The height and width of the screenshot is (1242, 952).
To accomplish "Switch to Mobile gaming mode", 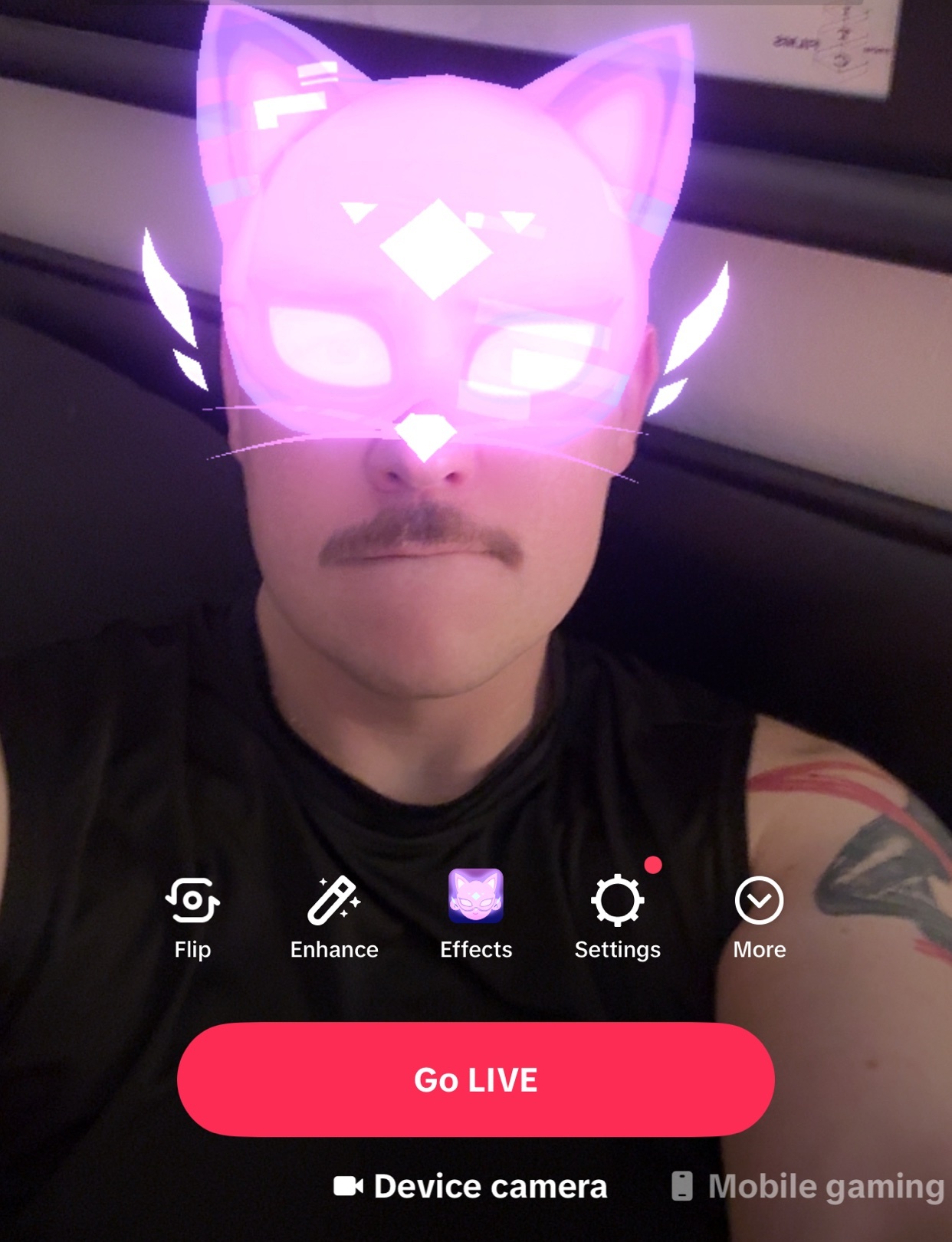I will click(809, 1186).
